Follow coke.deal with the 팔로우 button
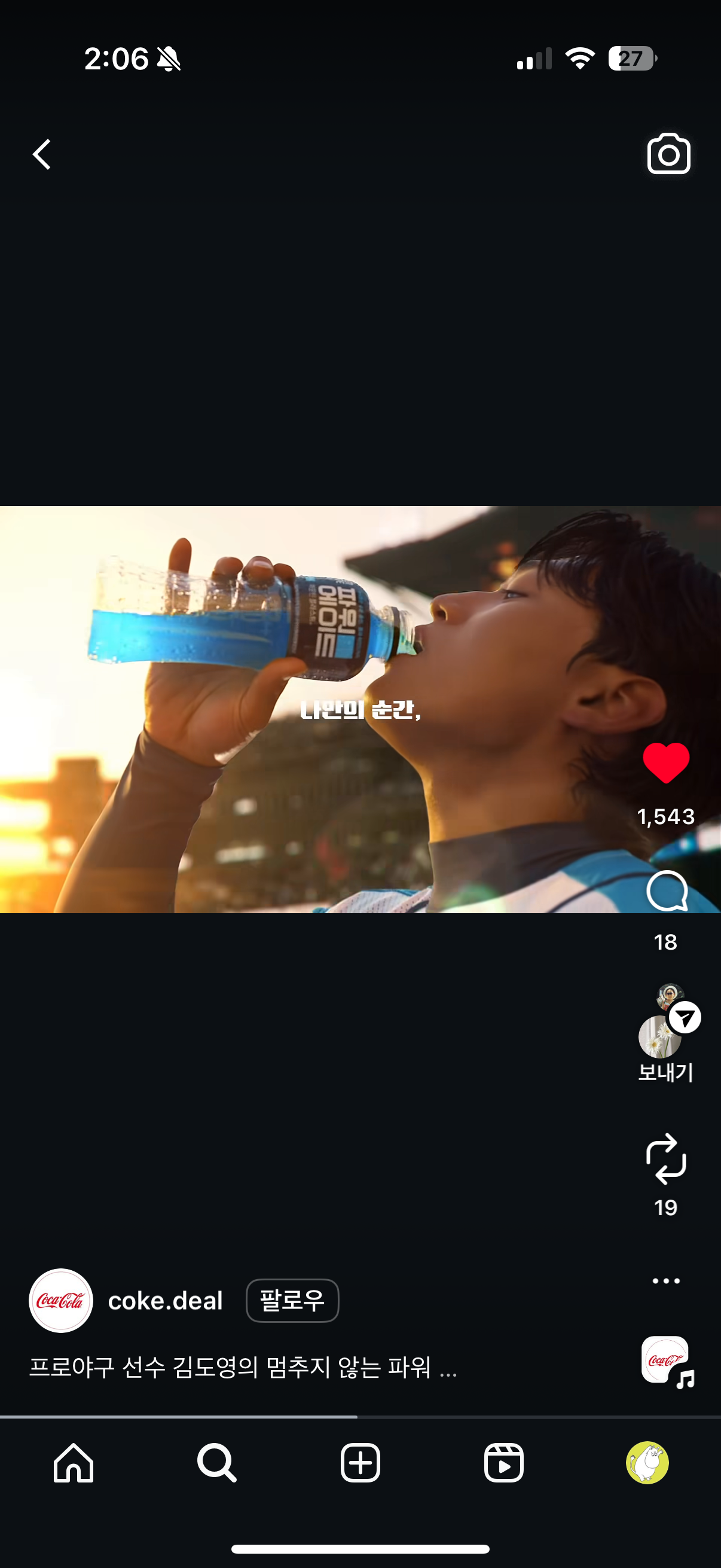 coord(292,1301)
